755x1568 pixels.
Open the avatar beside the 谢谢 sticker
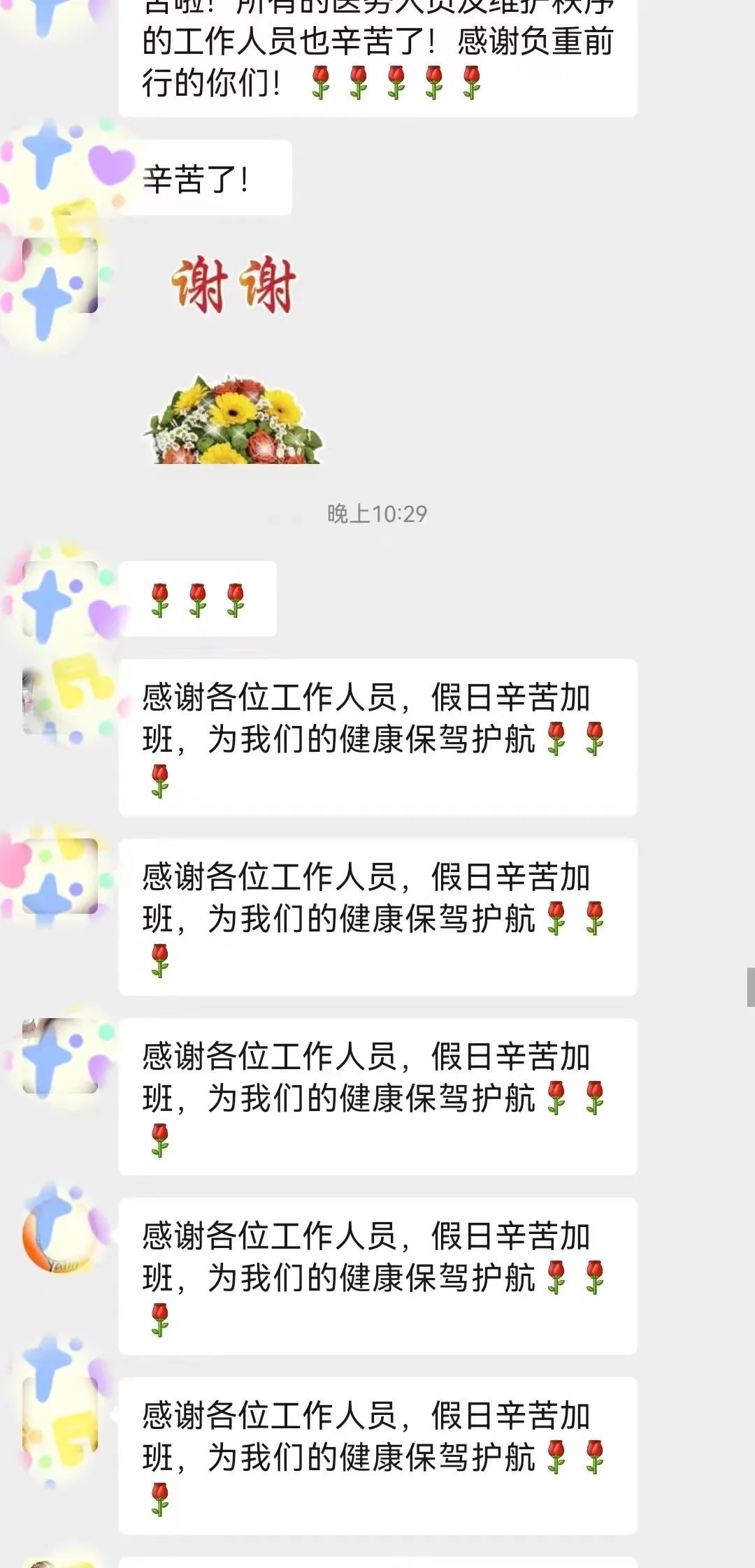(60, 275)
